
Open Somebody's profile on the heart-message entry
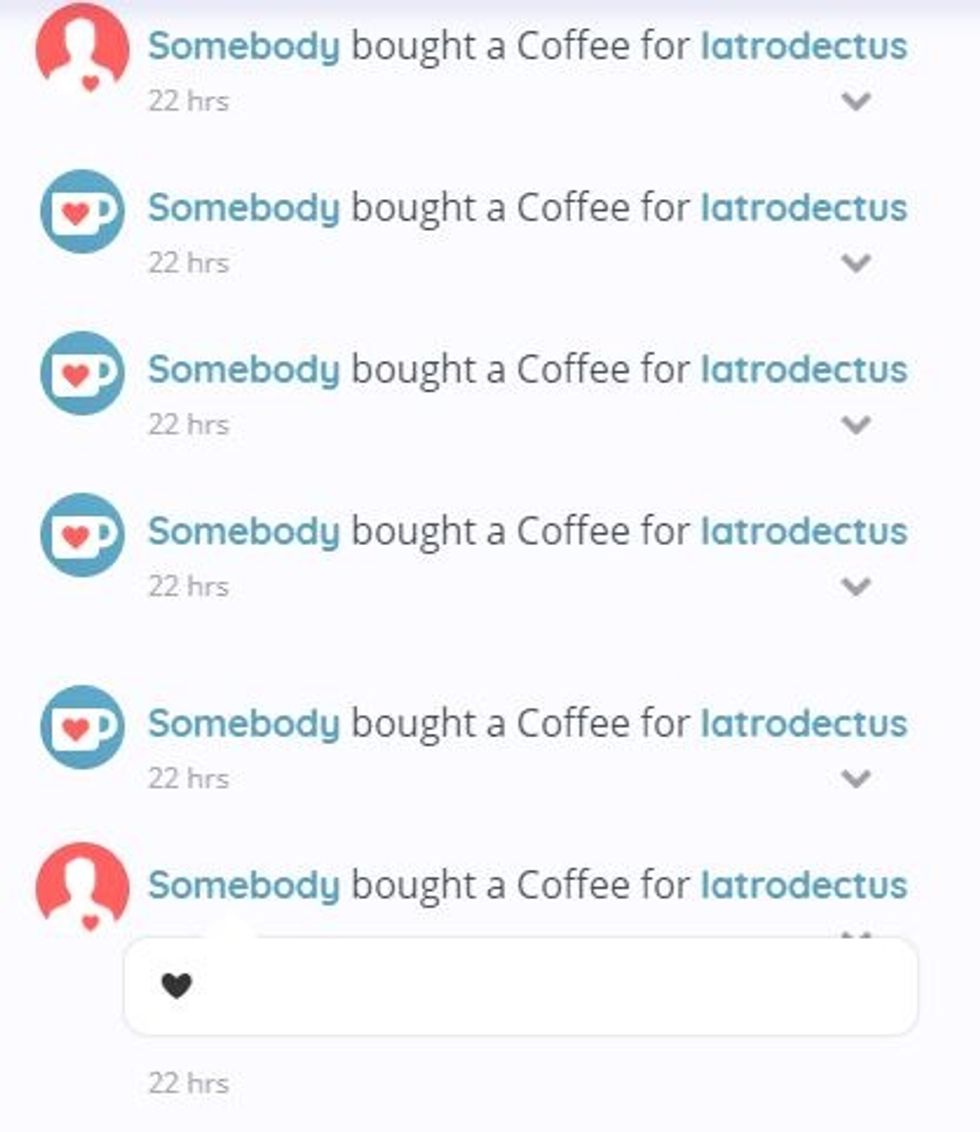(243, 885)
